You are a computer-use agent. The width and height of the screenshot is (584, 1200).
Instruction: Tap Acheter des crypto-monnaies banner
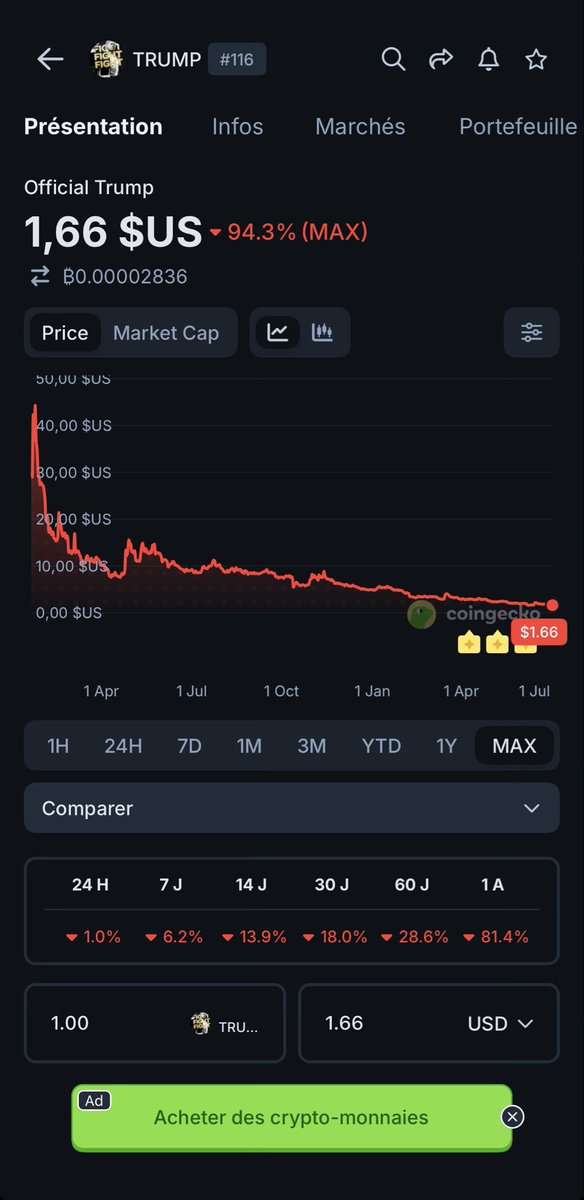coord(291,1117)
